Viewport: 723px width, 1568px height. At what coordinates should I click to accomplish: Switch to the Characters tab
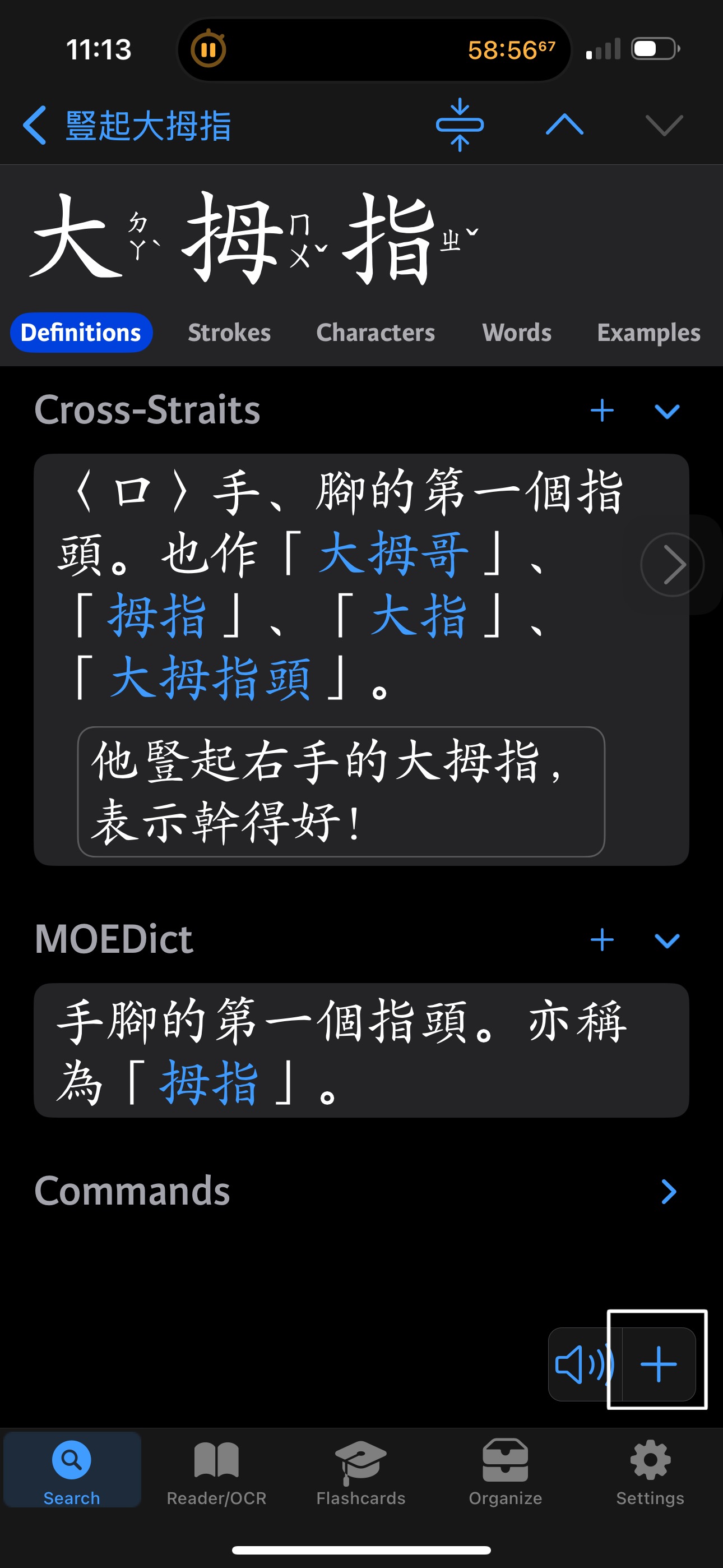376,333
